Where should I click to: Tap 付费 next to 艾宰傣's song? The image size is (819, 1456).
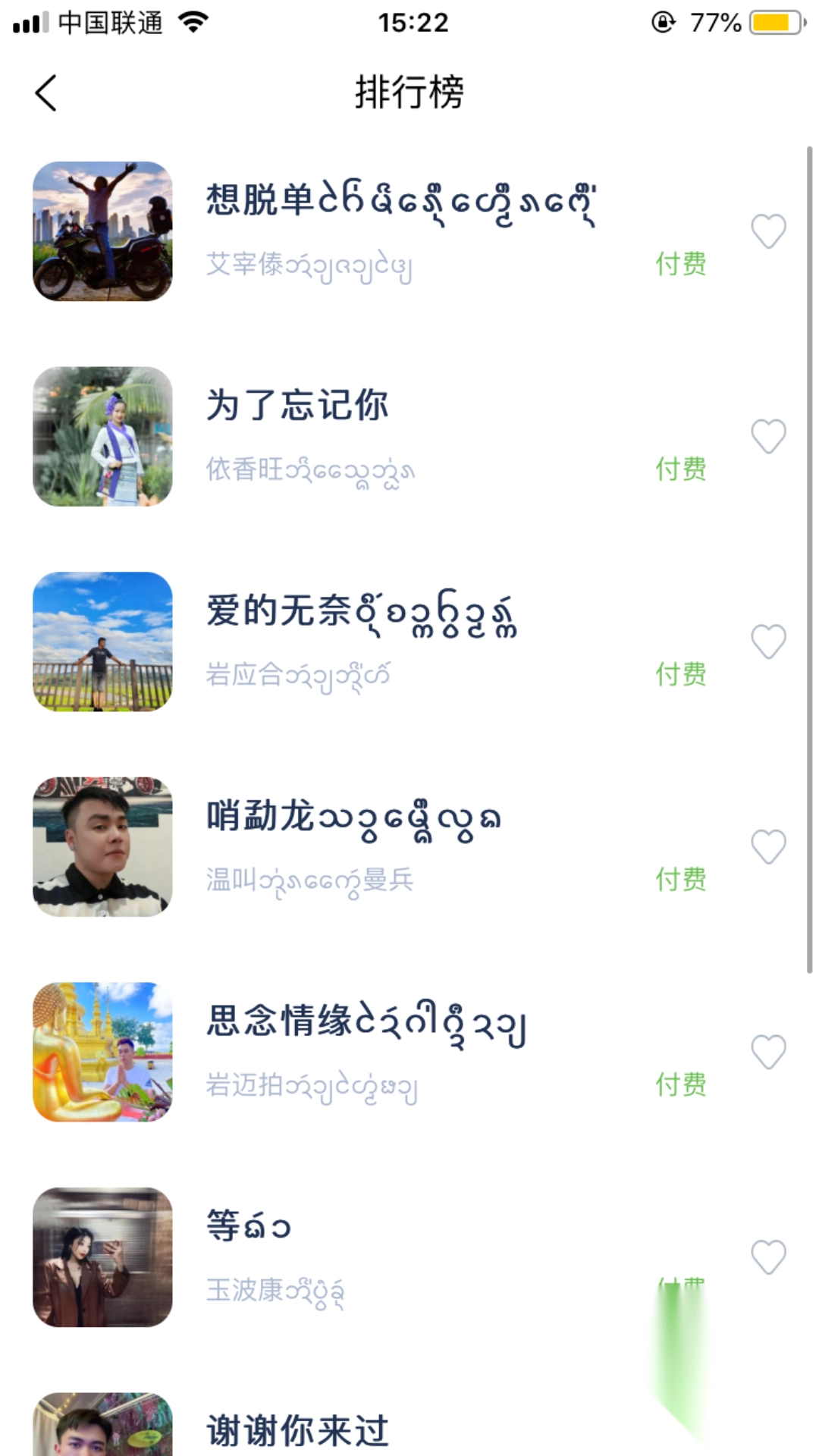click(679, 264)
